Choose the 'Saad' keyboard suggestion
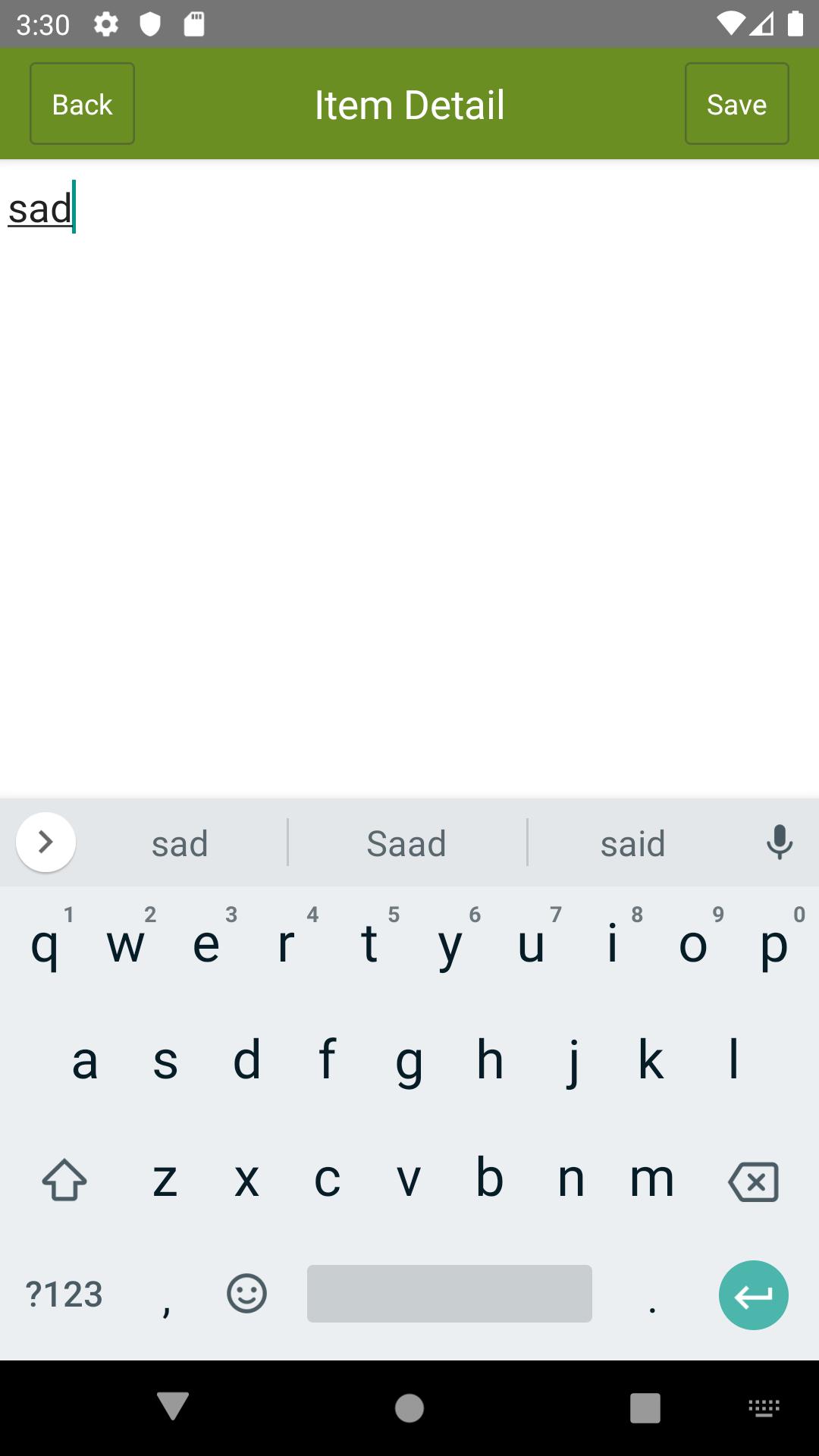Screen dimensions: 819x1456 (x=407, y=843)
